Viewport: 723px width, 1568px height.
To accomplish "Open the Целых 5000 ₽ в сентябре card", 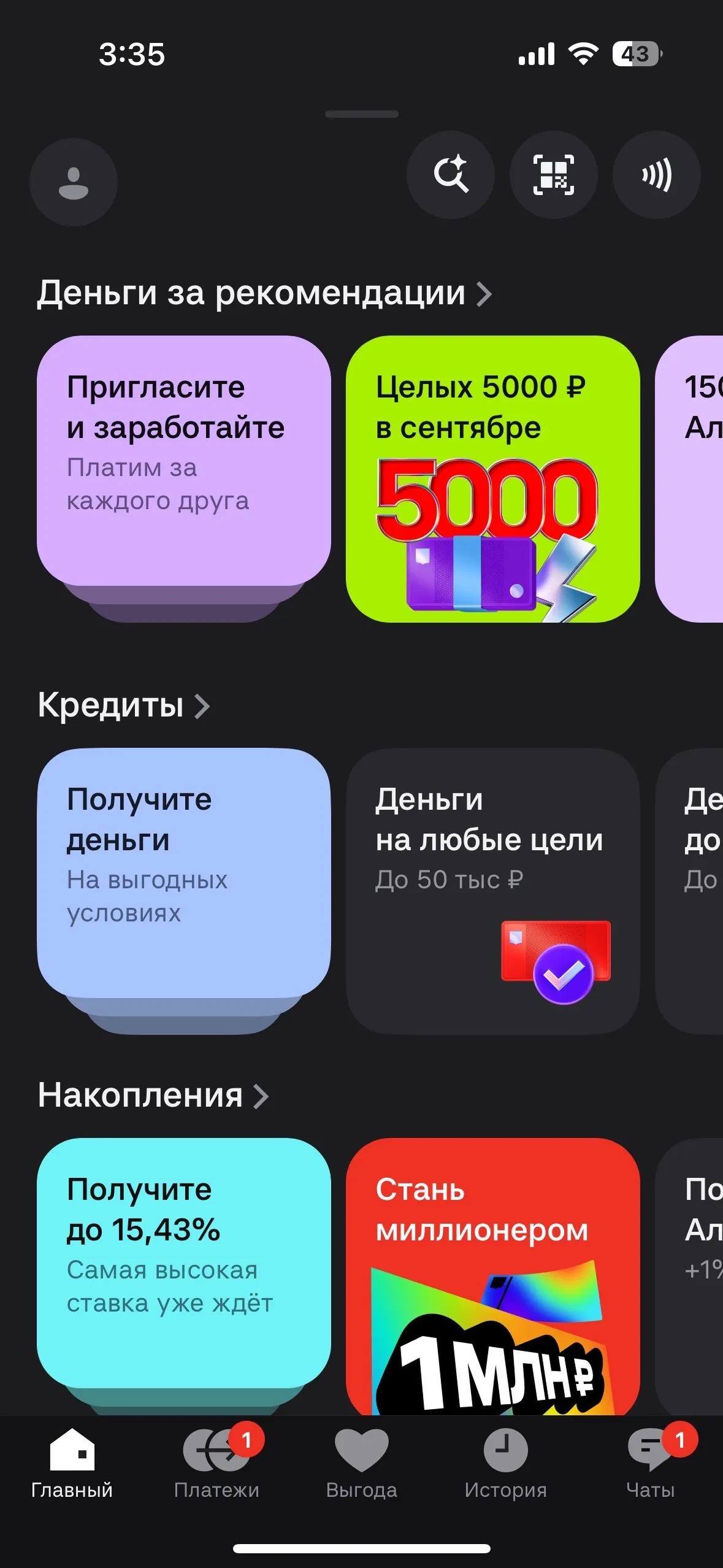I will [x=493, y=479].
